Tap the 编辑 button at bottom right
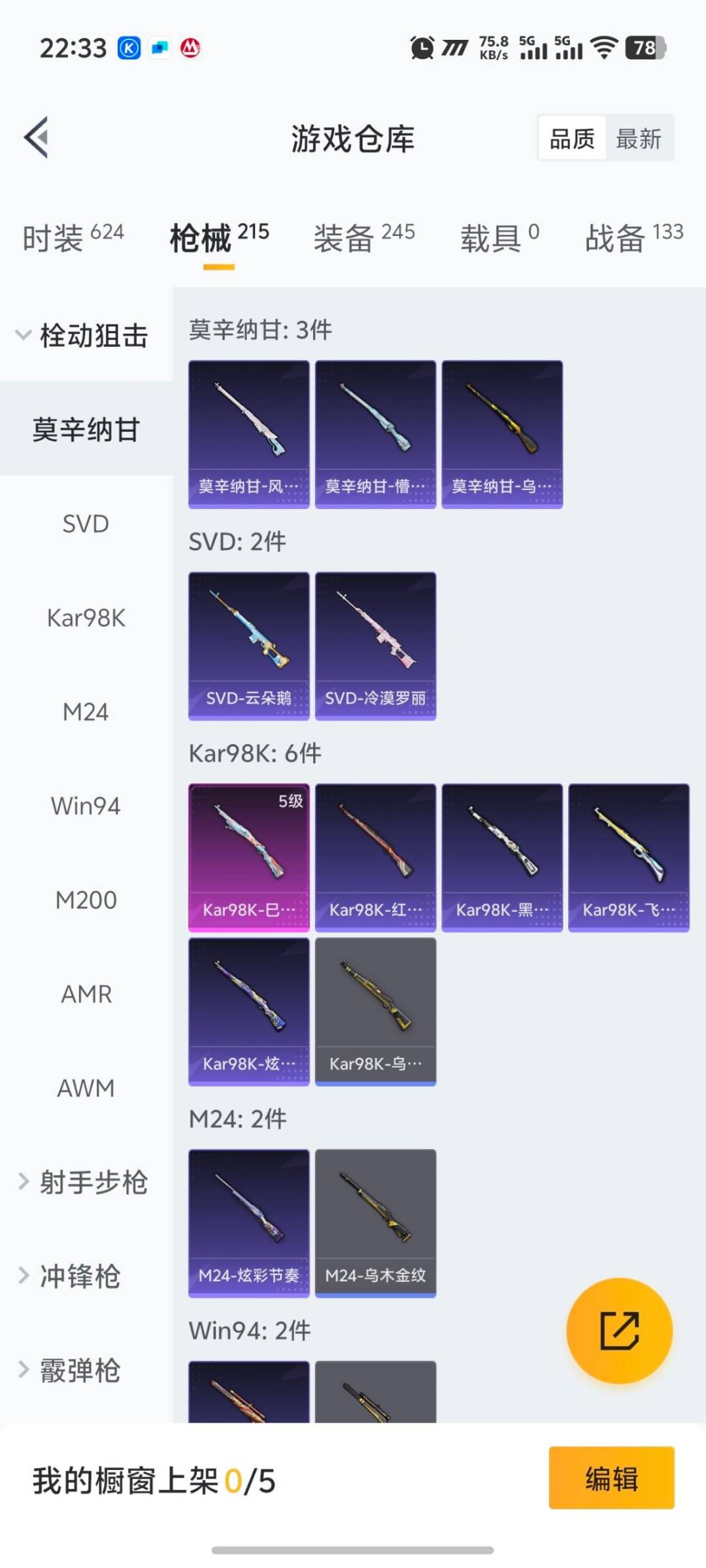Viewport: 706px width, 1568px height. point(611,1479)
